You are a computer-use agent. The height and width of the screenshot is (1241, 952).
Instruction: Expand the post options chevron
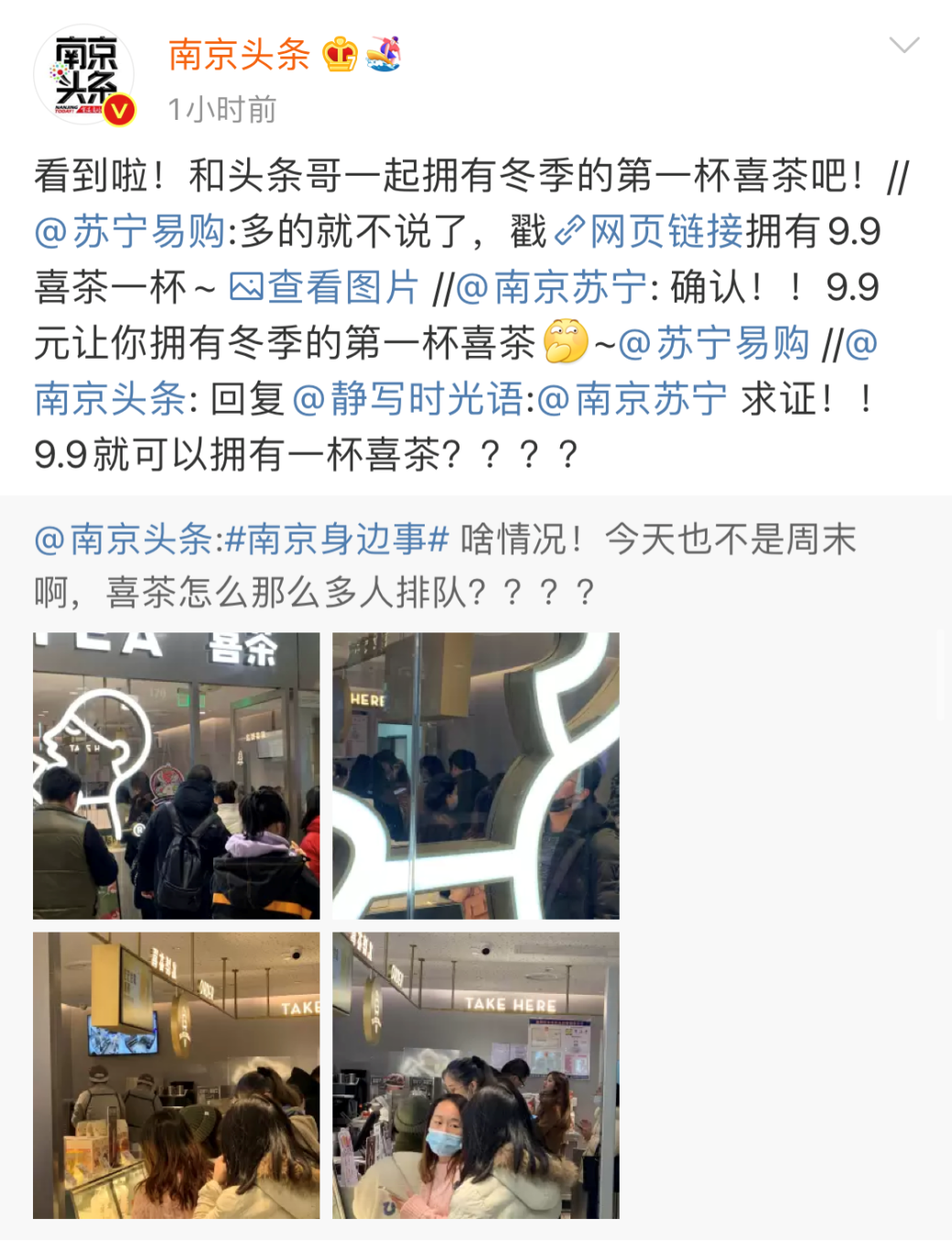[x=903, y=45]
